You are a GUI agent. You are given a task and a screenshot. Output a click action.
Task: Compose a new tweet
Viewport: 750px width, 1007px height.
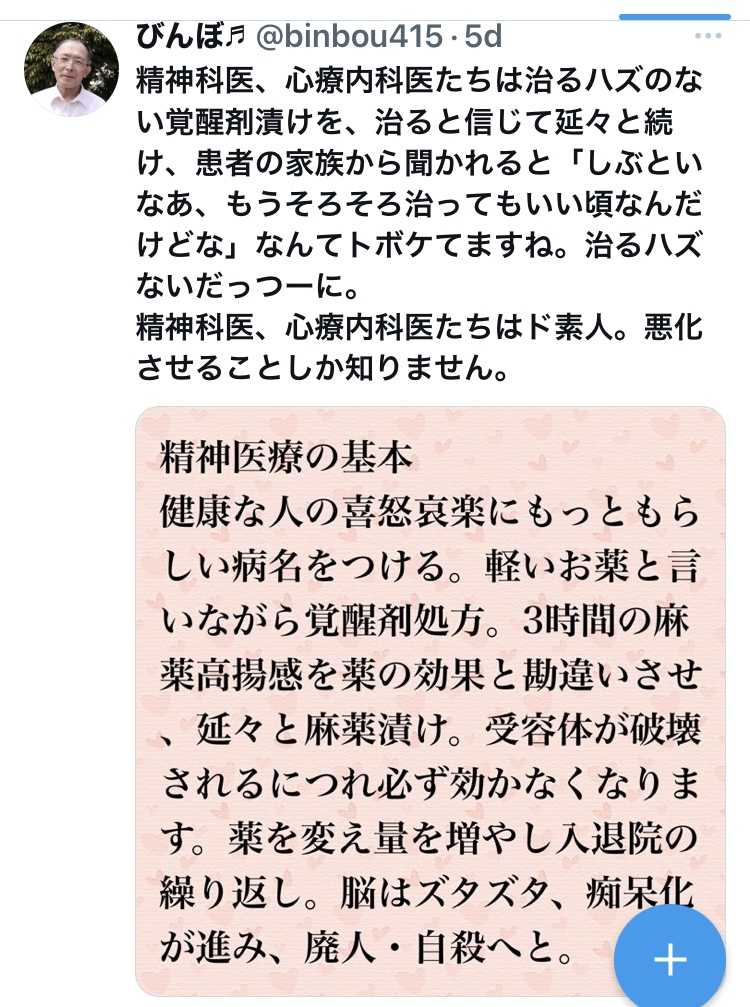click(669, 960)
